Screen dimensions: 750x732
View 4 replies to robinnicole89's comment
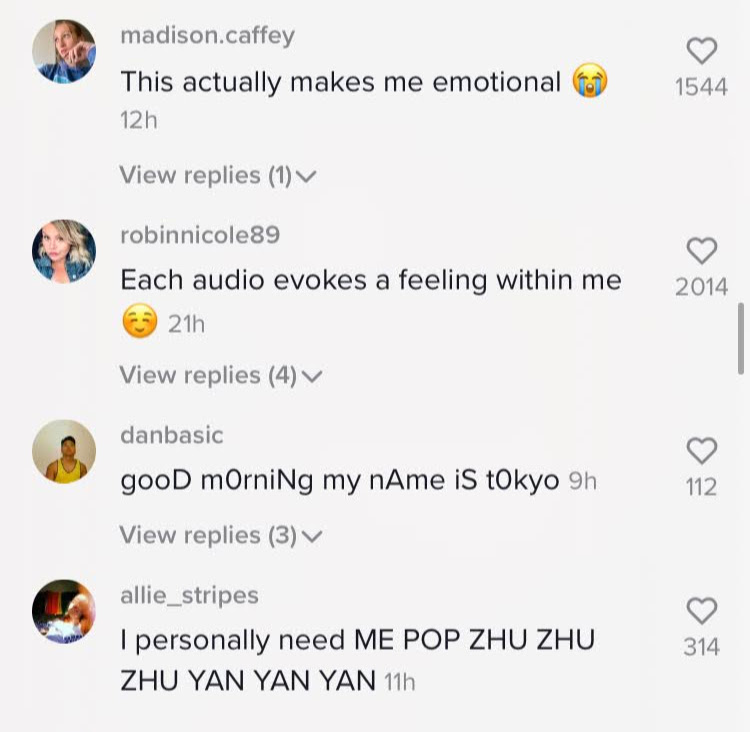[221, 375]
